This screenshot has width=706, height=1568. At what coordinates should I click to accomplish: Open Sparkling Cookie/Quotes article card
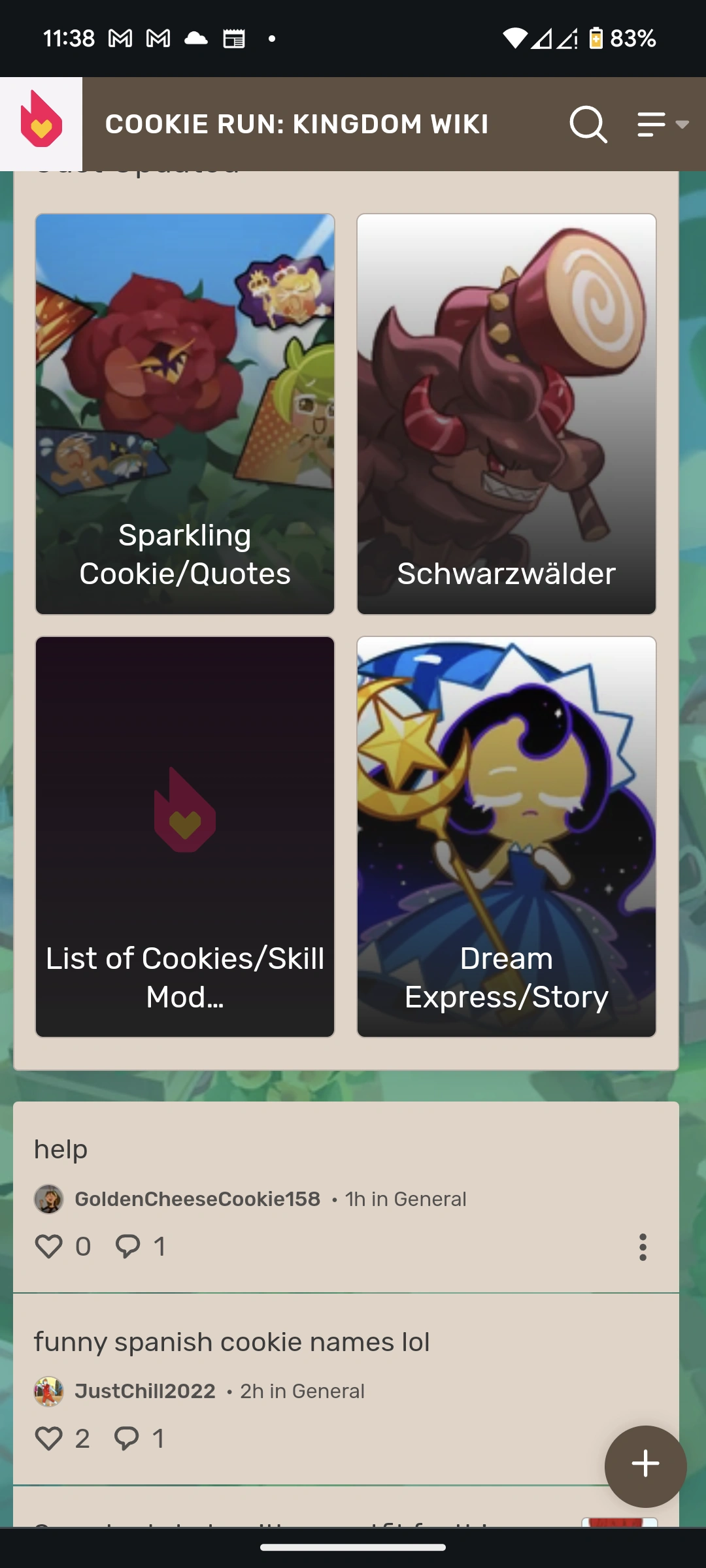185,414
